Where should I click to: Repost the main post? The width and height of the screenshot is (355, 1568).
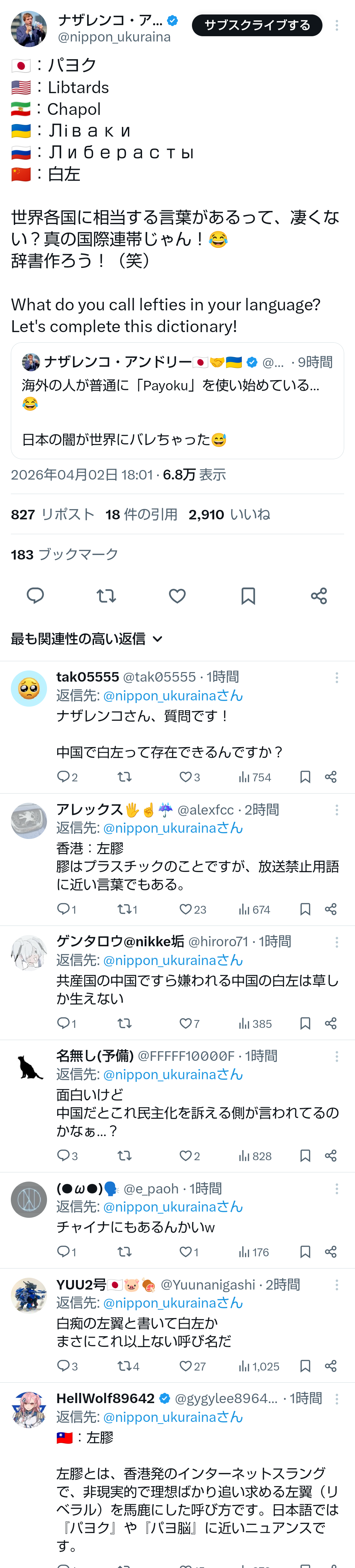106,595
